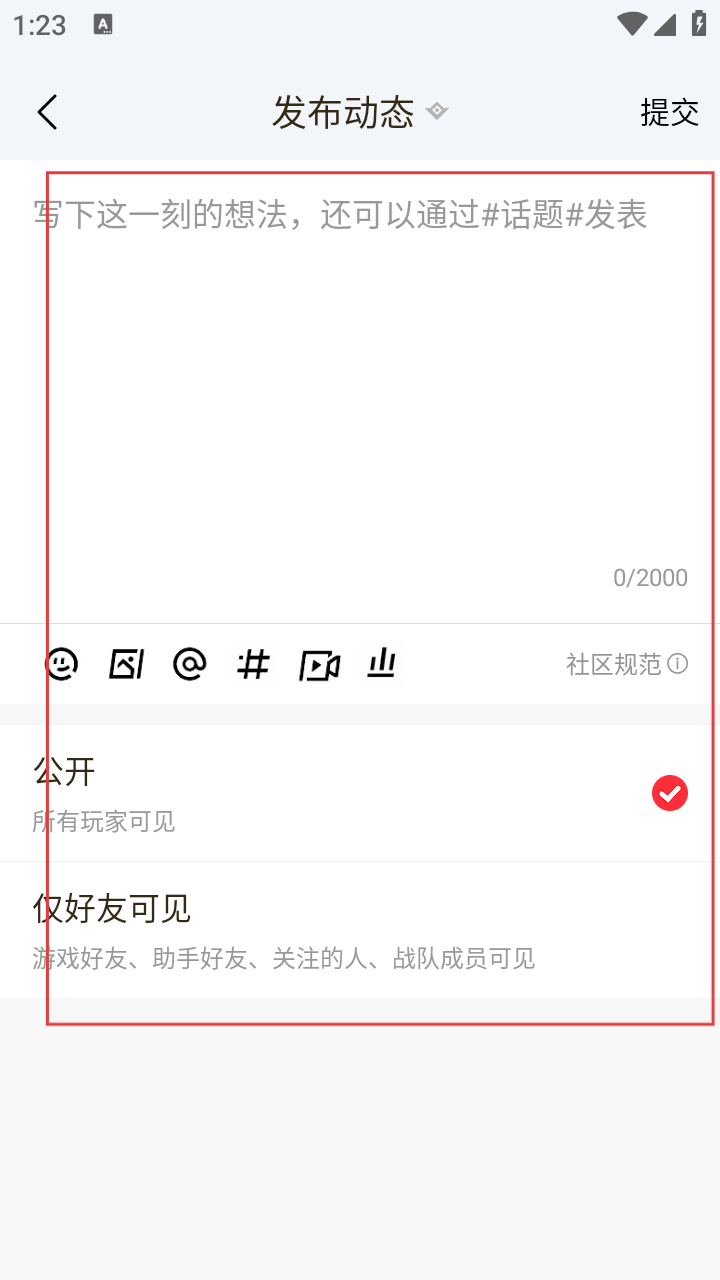
Task: Go back from the 发布动态 page
Action: tap(47, 112)
